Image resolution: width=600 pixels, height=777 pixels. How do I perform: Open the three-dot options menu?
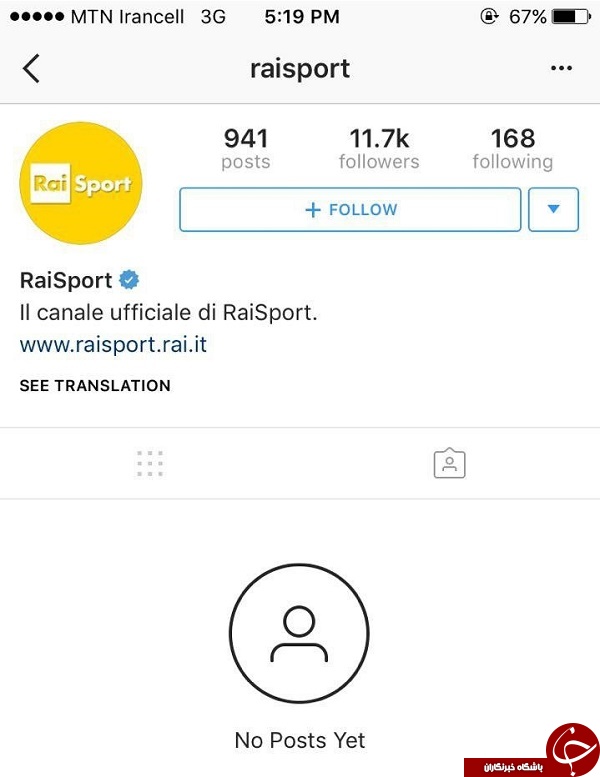[562, 68]
